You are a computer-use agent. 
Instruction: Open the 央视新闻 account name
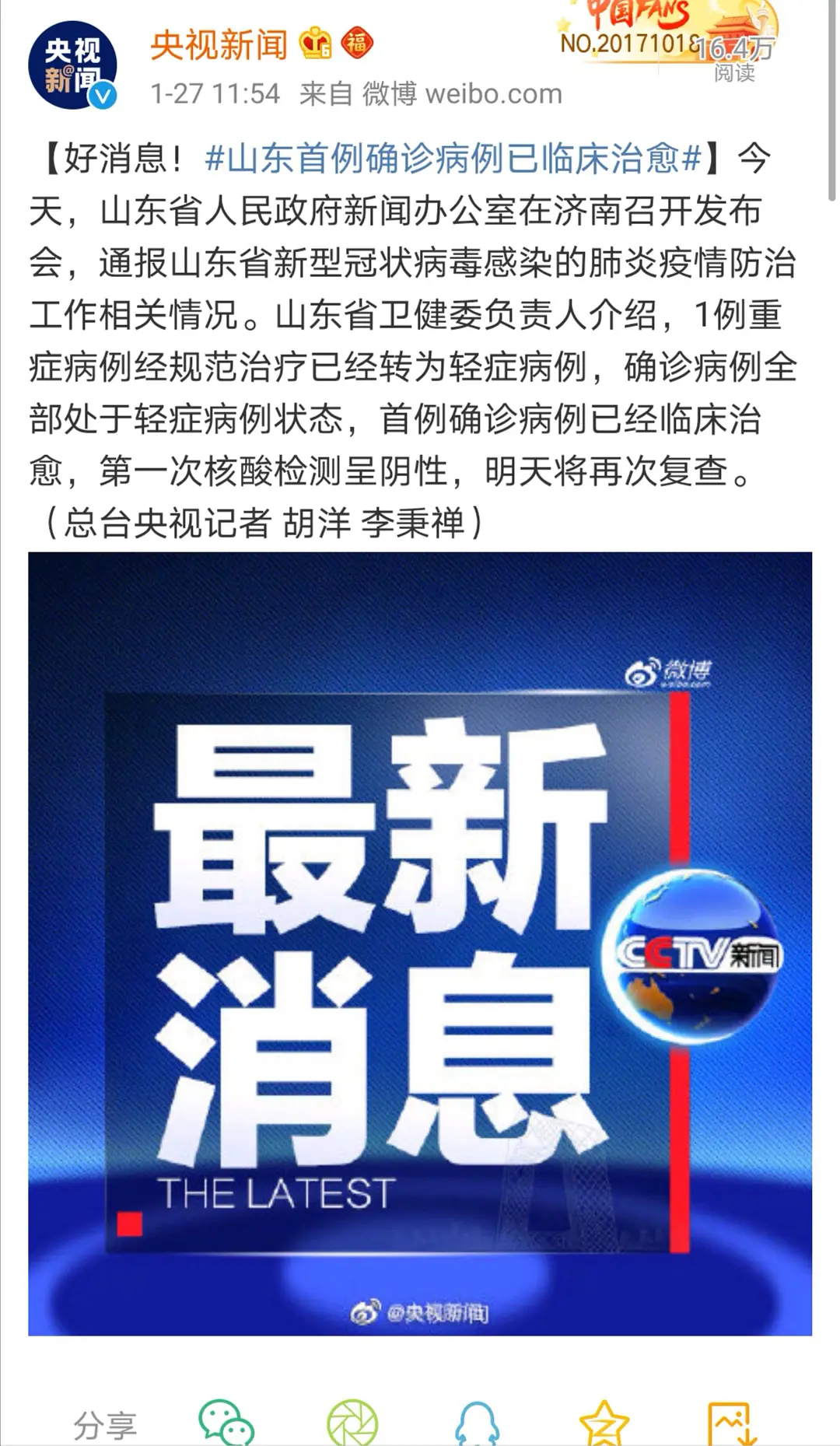click(x=219, y=44)
